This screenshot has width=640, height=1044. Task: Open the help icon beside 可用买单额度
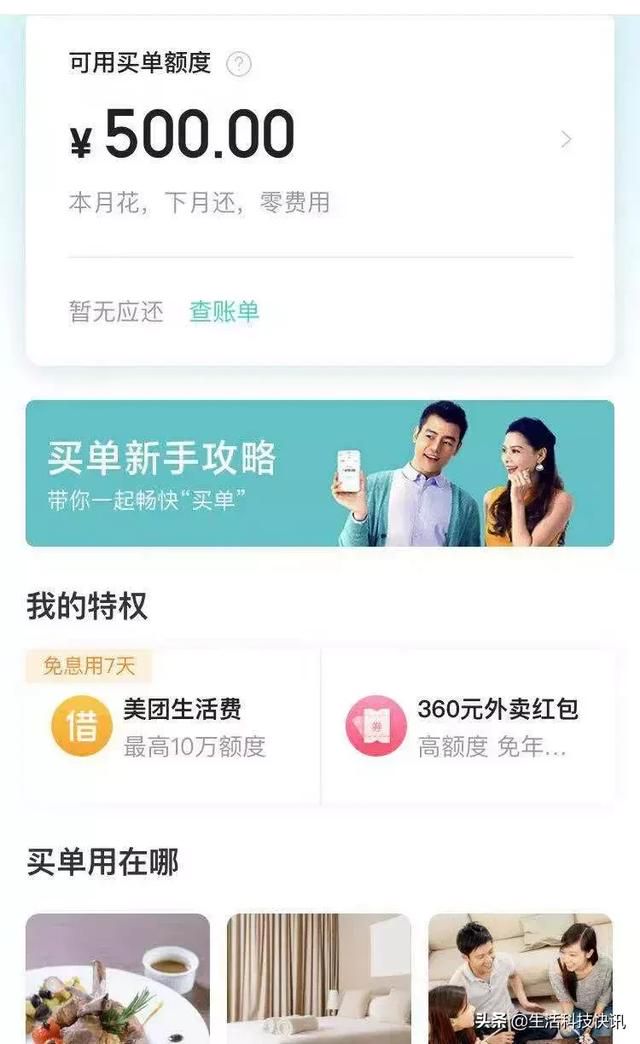point(239,64)
